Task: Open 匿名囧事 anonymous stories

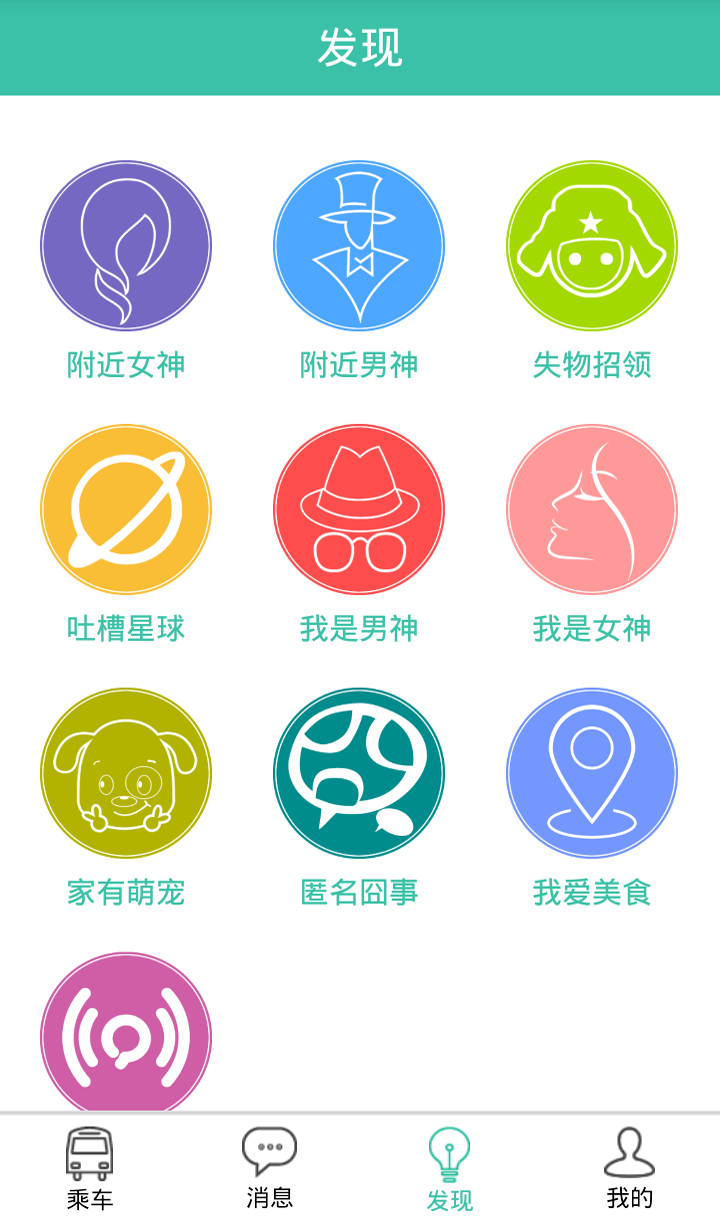Action: [359, 772]
